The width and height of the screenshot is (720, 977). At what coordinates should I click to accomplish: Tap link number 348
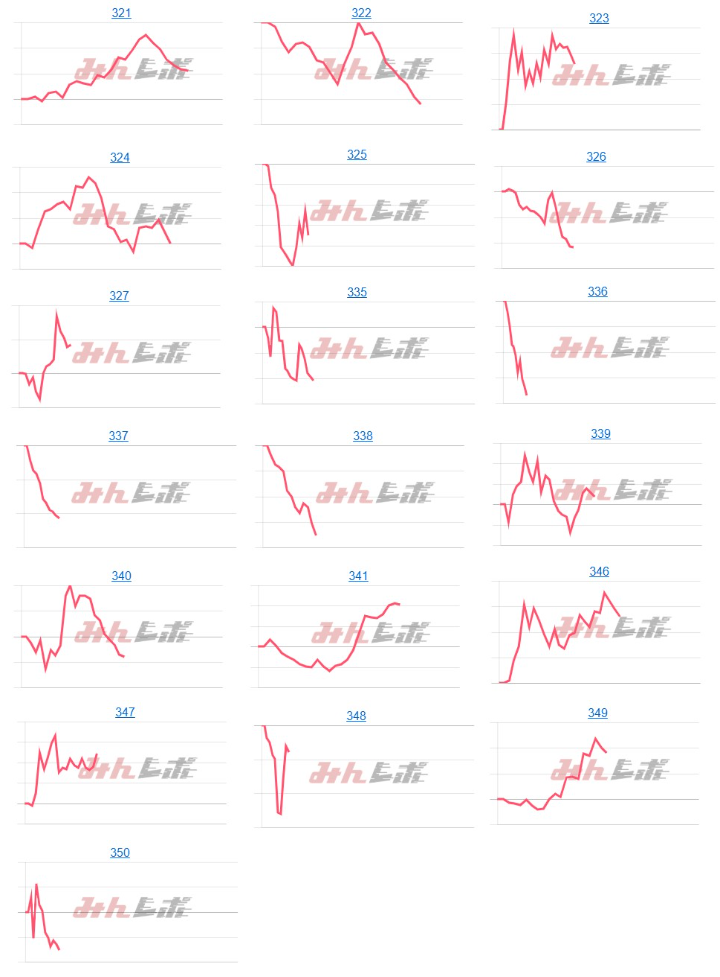click(356, 716)
